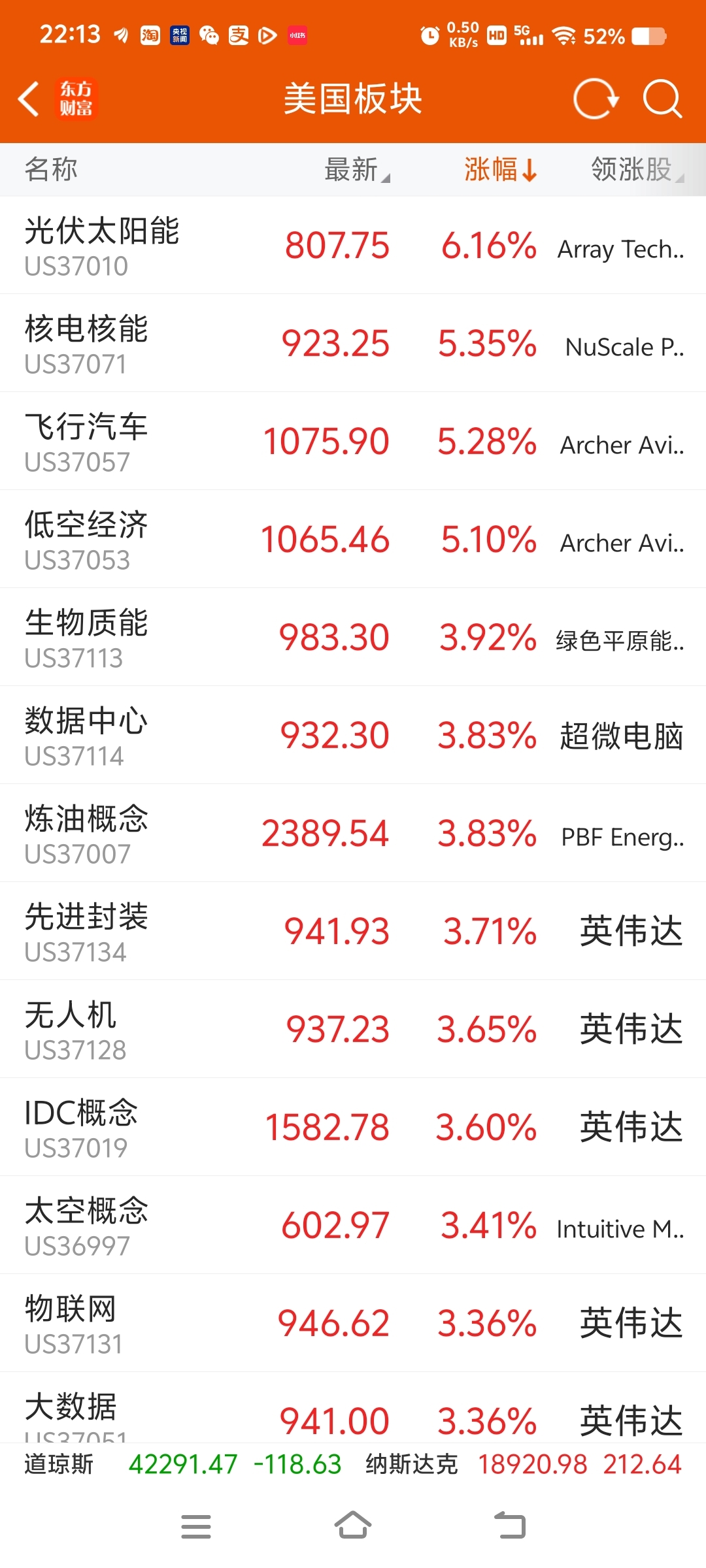Refresh the 美国板块 list
This screenshot has height=1568, width=706.
coord(596,99)
